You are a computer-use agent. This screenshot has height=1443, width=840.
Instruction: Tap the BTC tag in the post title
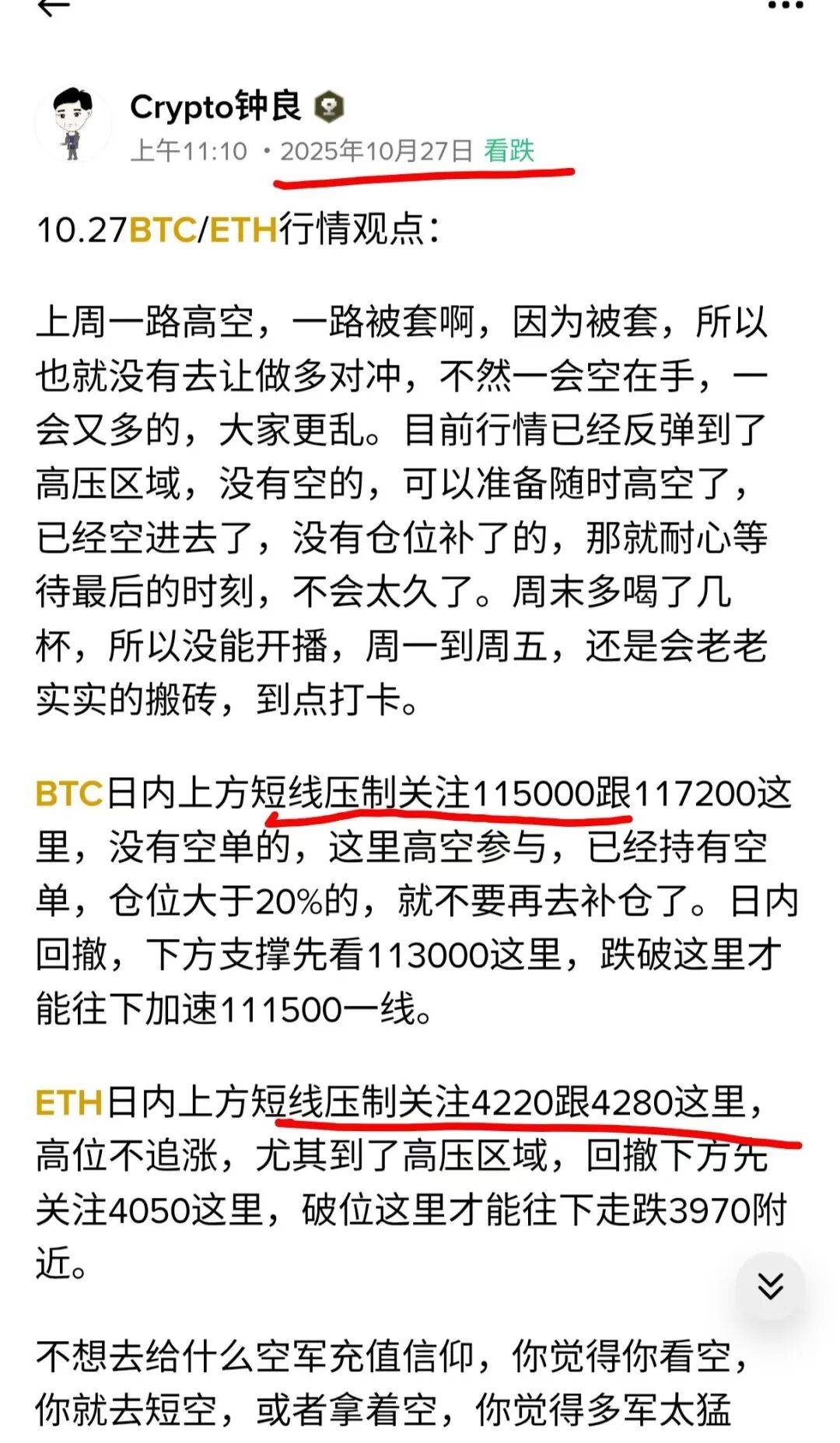[163, 230]
